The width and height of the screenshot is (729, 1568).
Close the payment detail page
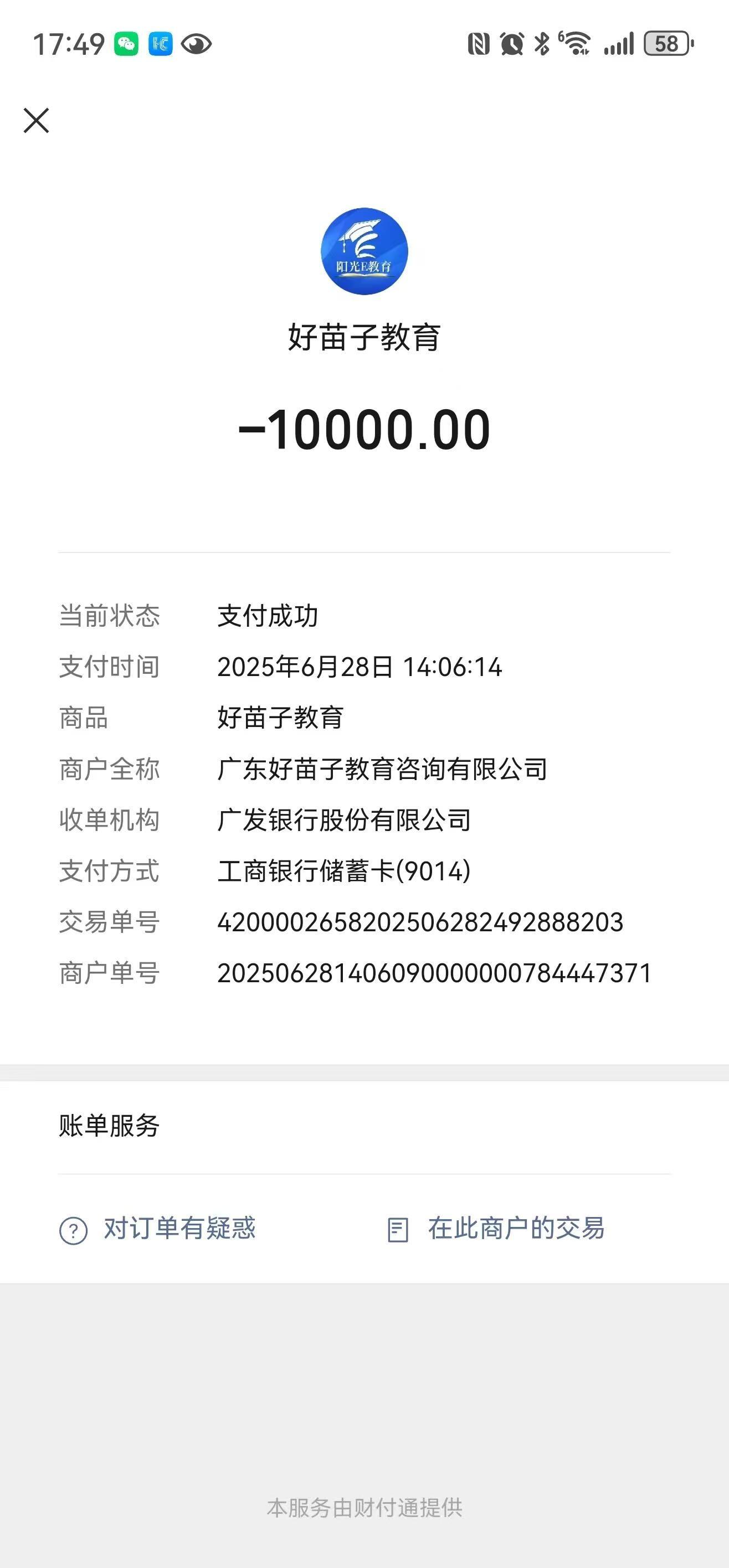(x=37, y=121)
